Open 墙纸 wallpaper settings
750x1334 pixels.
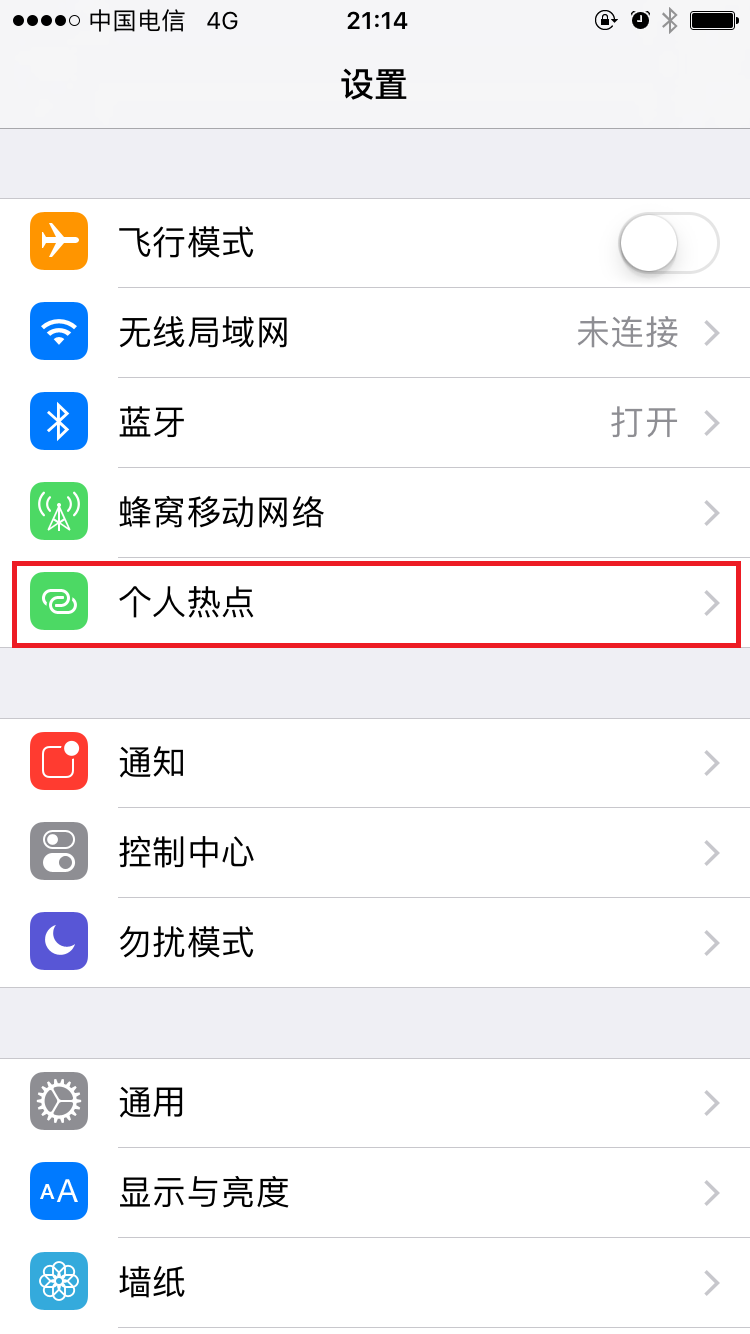[x=375, y=1283]
